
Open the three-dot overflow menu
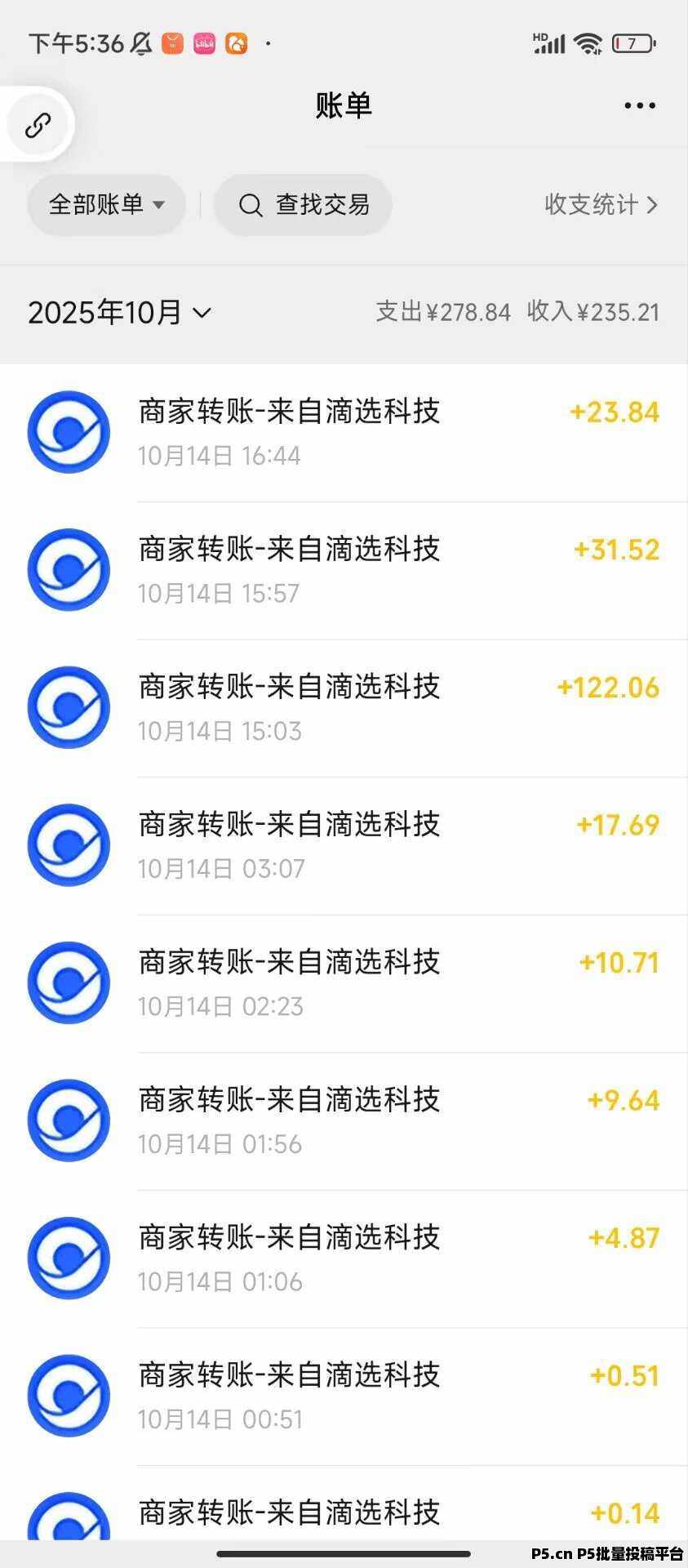[639, 105]
